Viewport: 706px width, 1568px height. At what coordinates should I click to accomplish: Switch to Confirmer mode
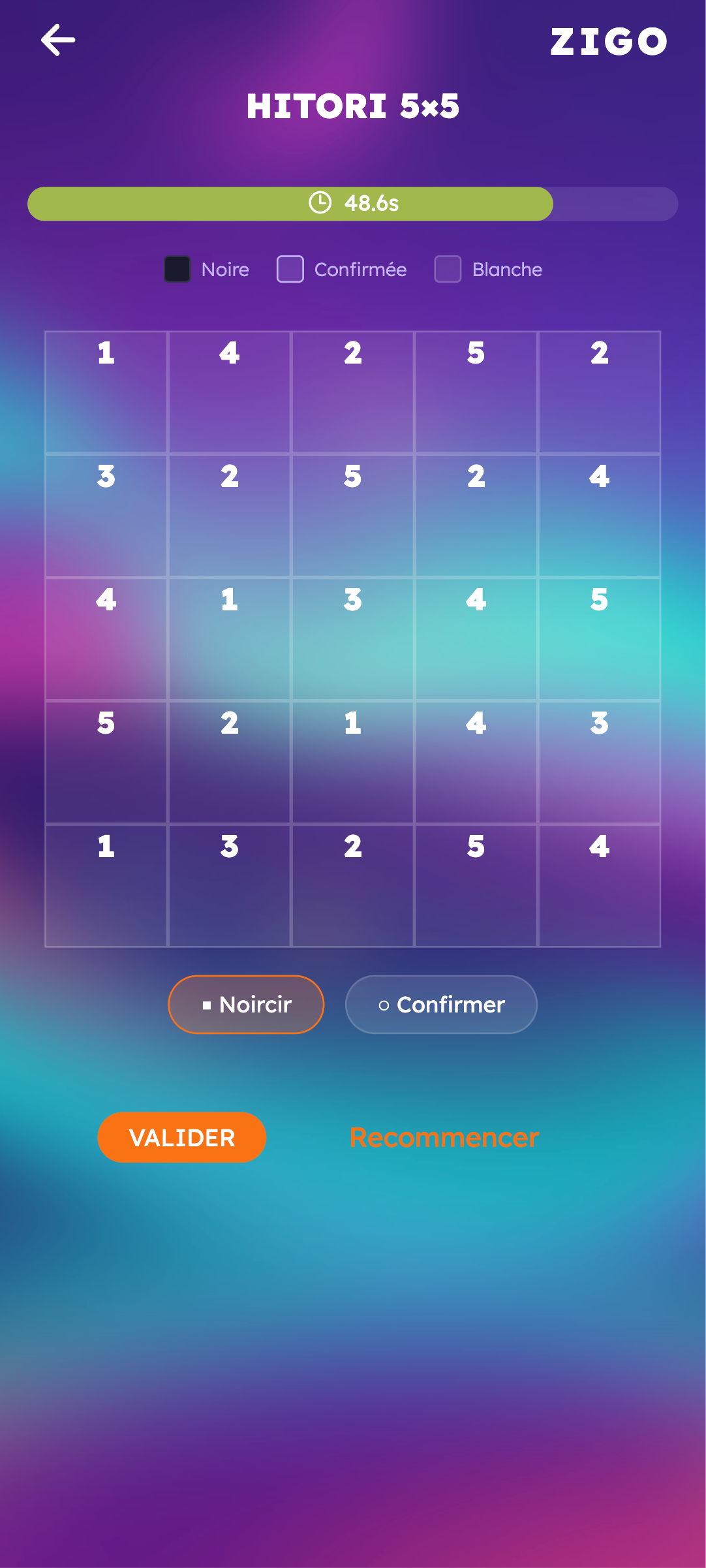(x=441, y=1004)
